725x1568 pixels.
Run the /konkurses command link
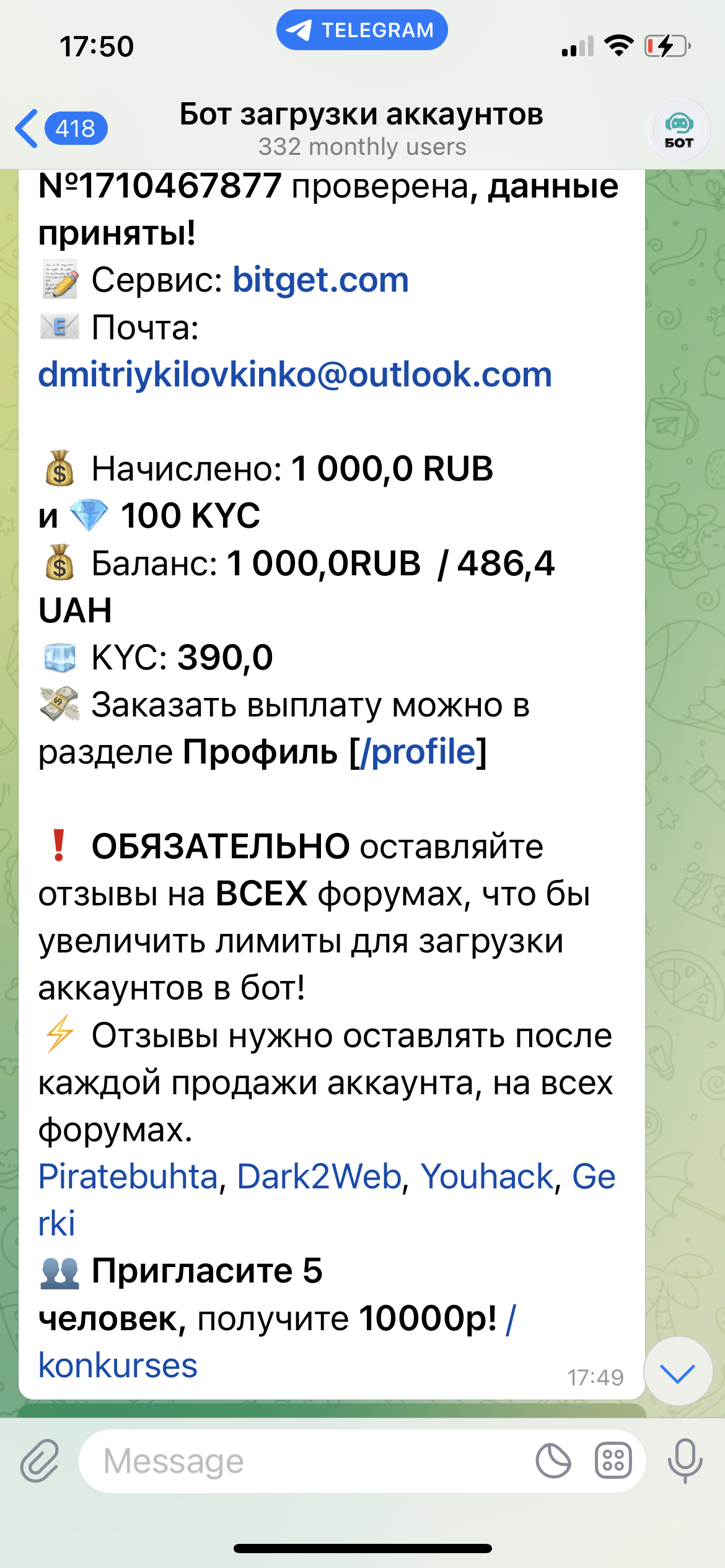(118, 1365)
